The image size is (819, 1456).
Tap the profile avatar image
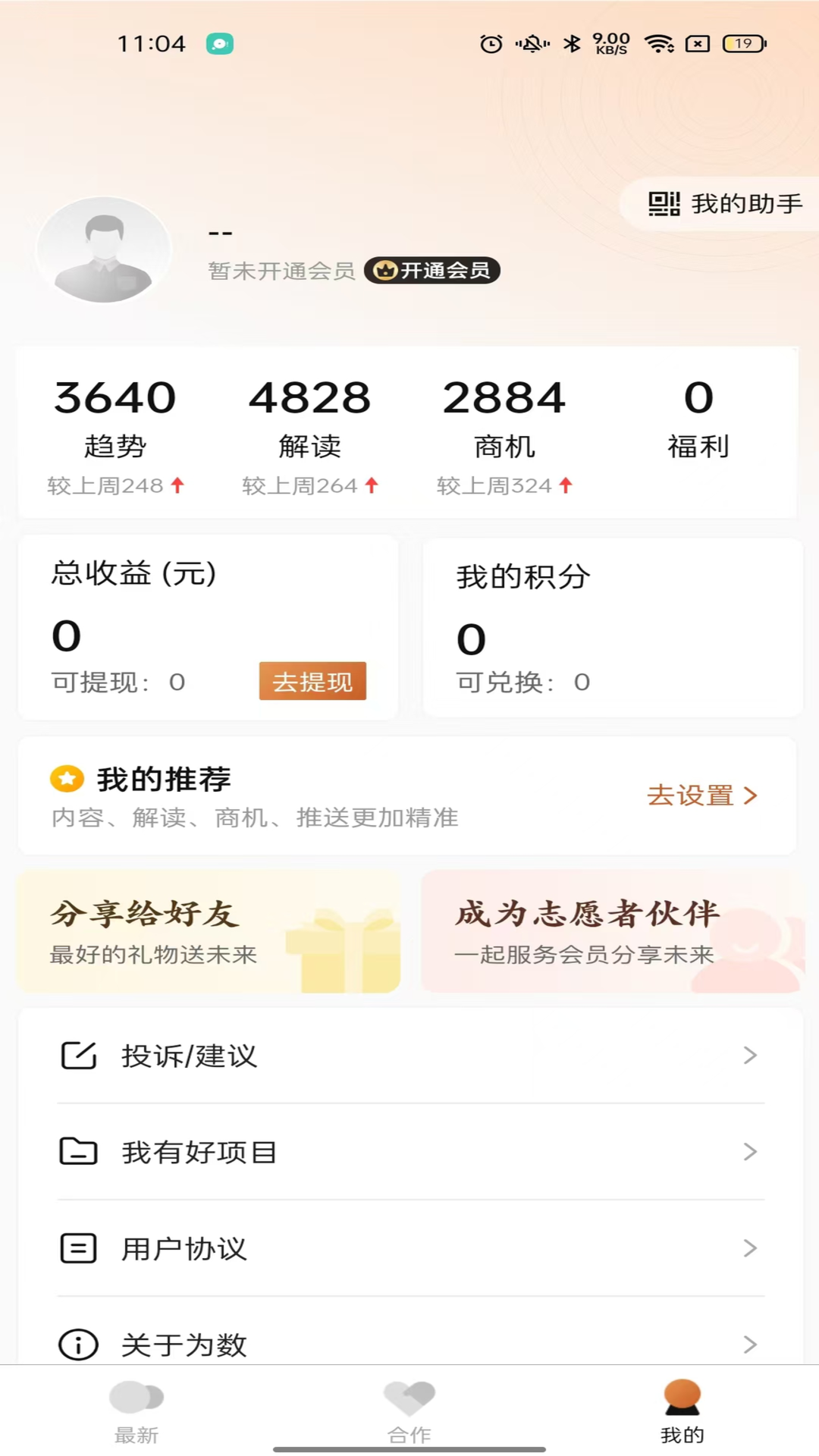coord(105,252)
